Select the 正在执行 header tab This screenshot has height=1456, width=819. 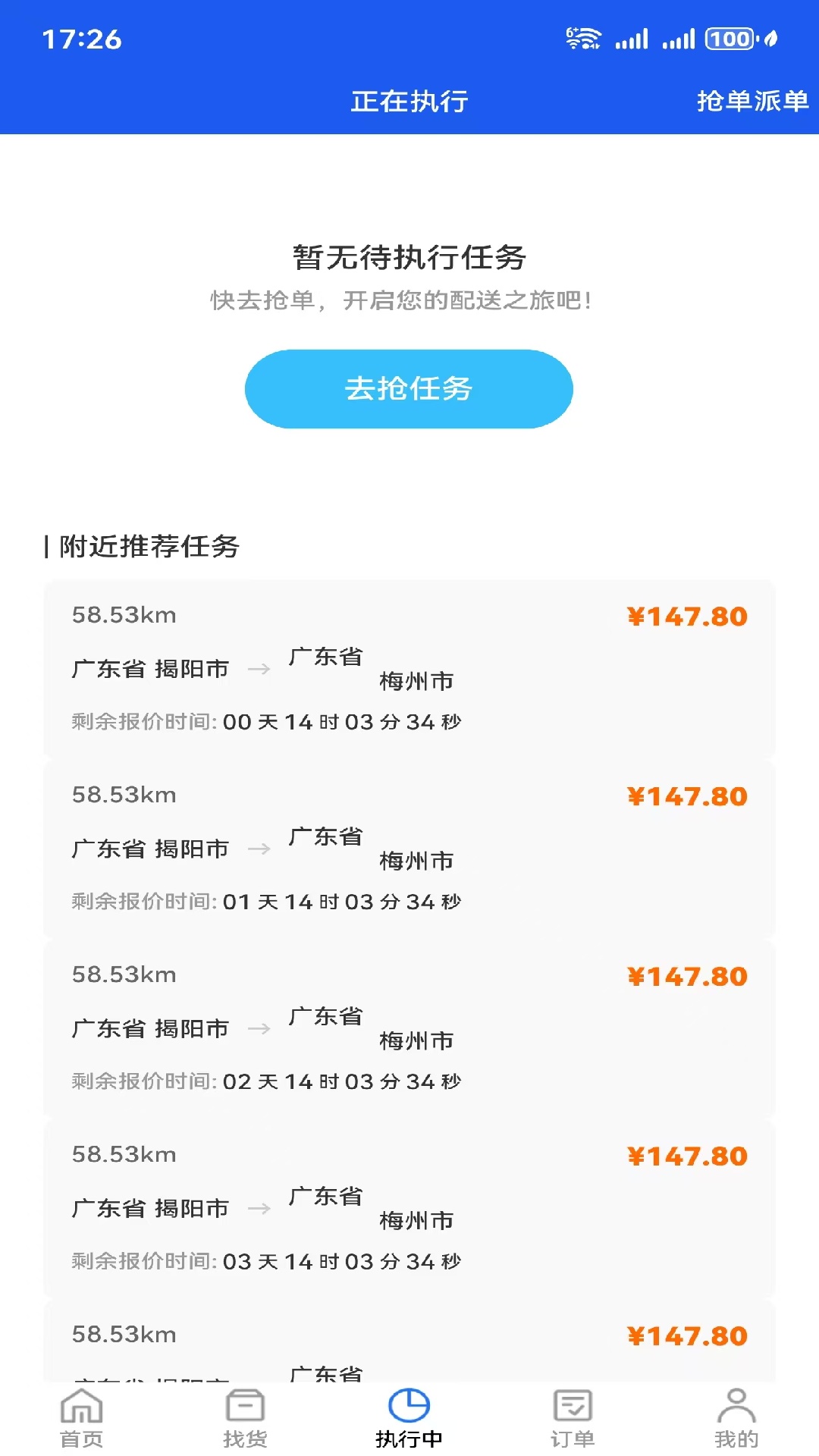[409, 101]
